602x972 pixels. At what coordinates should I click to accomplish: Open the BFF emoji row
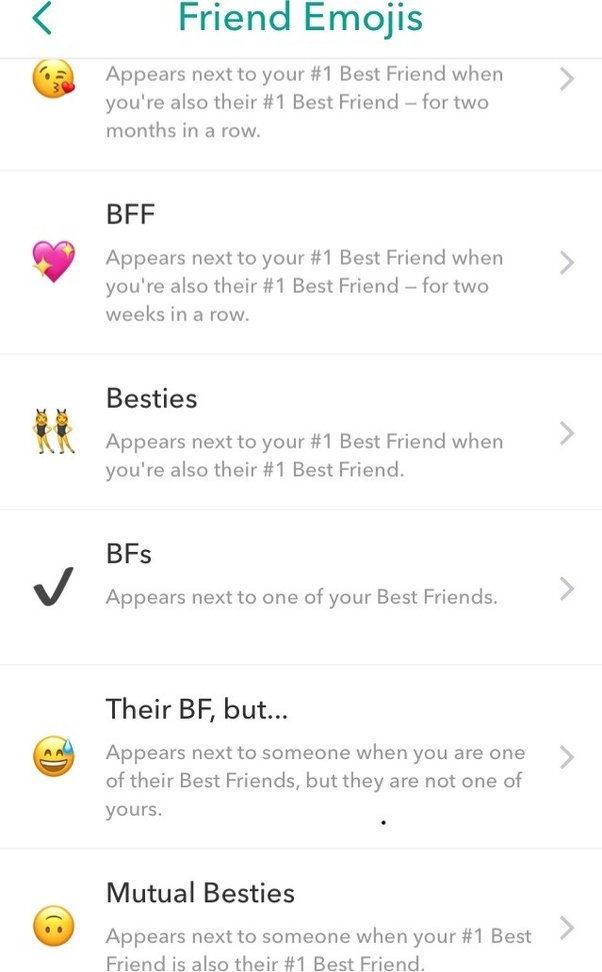(x=300, y=262)
